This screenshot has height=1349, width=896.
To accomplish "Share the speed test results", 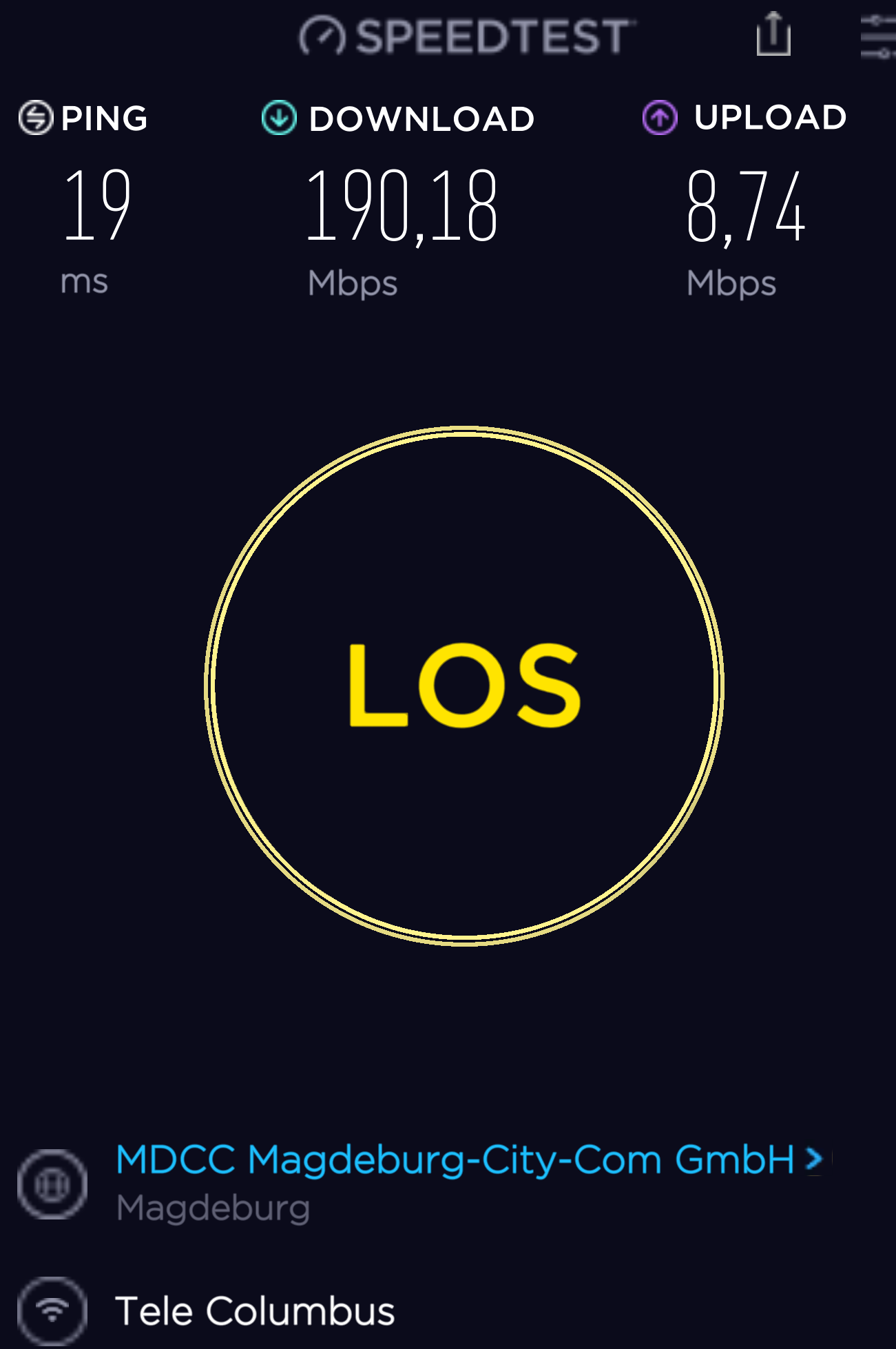I will click(773, 34).
